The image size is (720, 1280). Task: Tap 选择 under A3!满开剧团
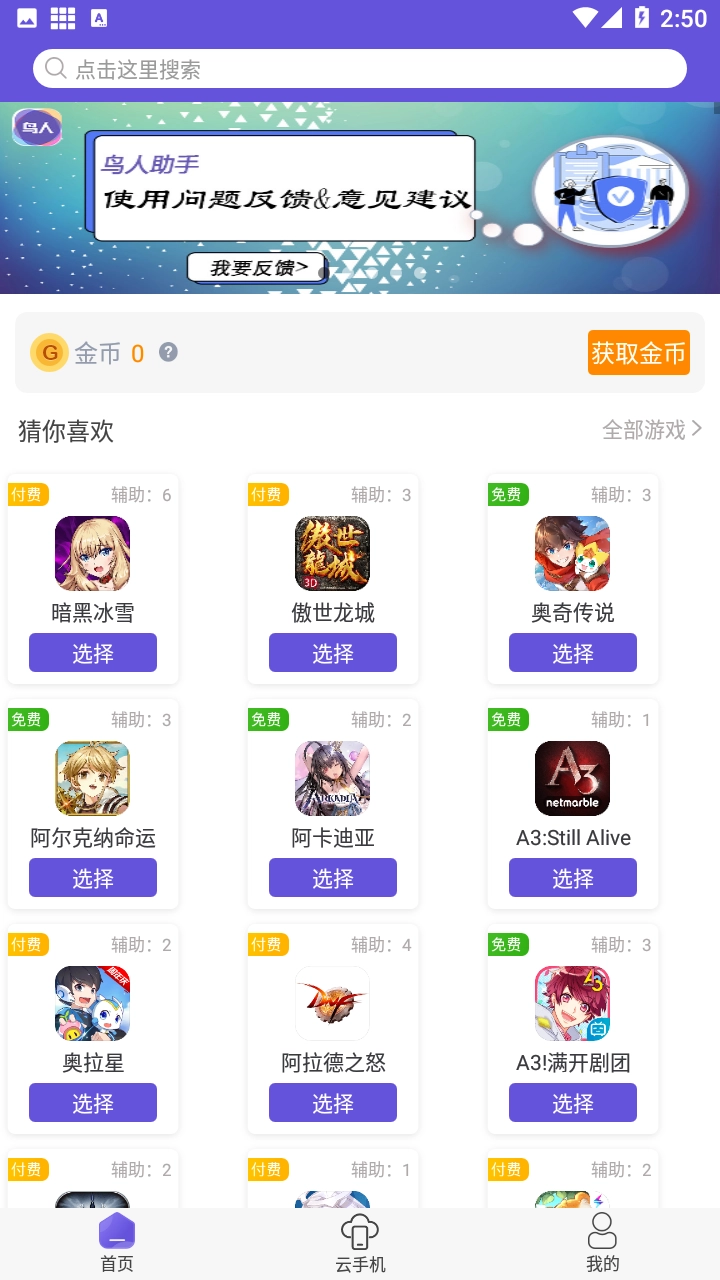click(x=573, y=1103)
